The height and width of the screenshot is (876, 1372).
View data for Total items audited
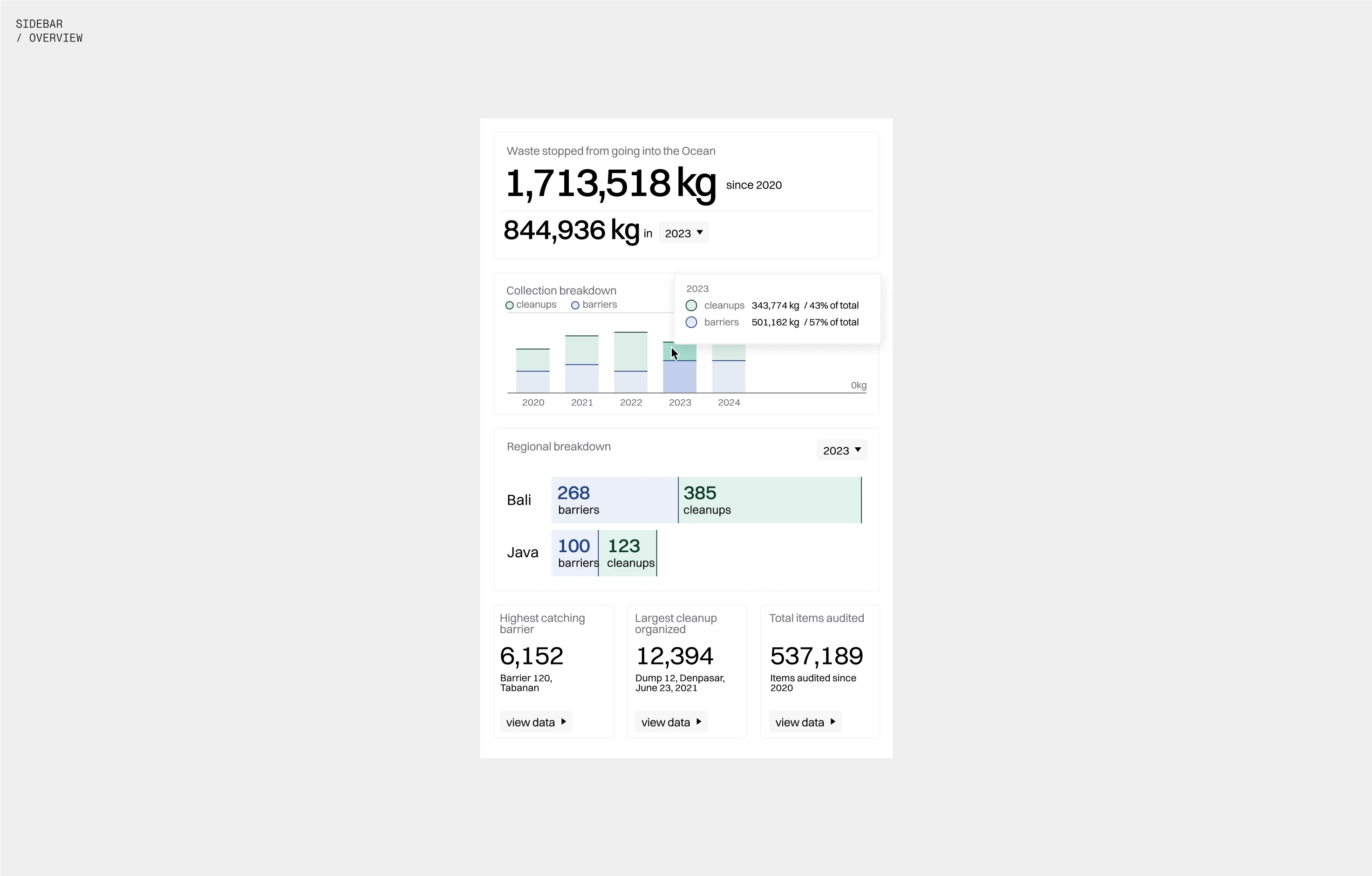pyautogui.click(x=805, y=722)
